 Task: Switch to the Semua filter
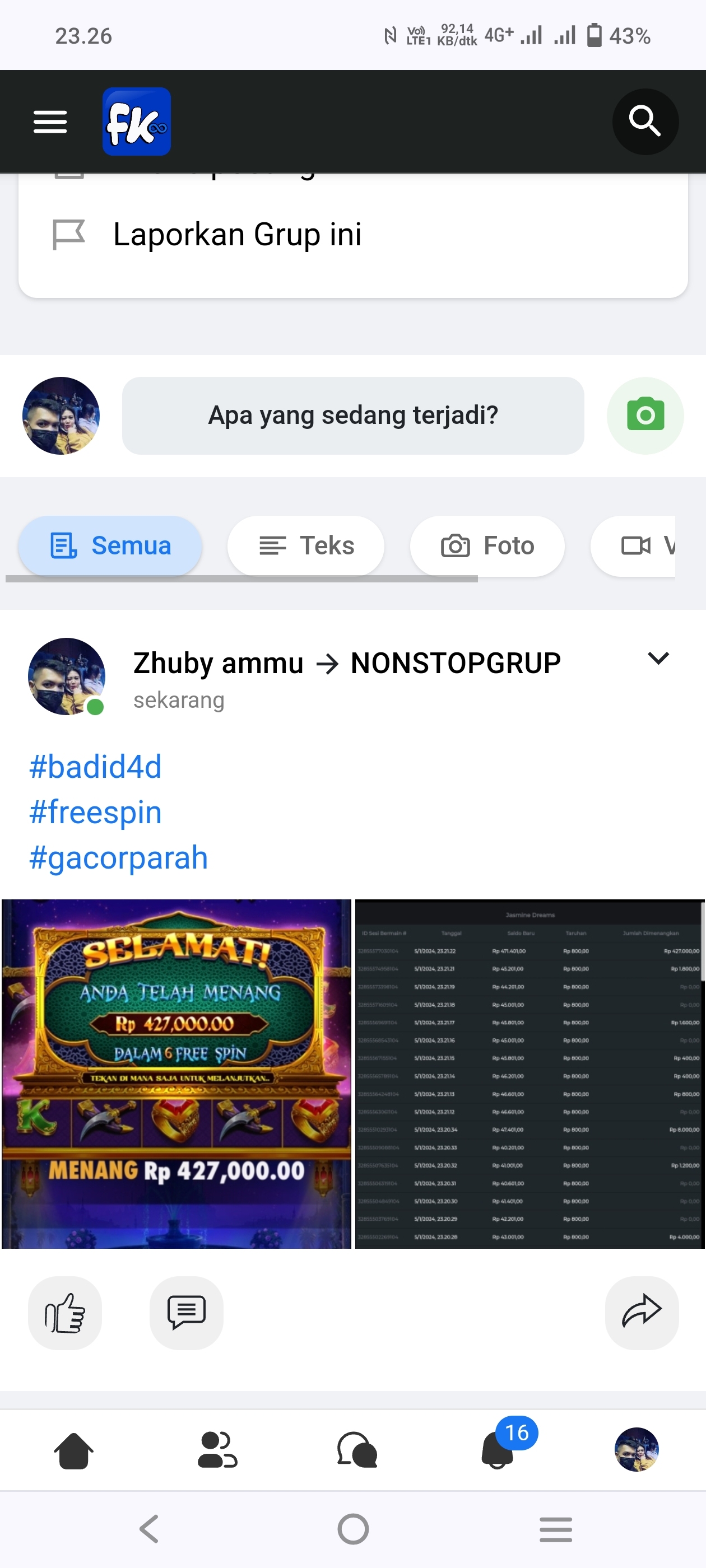(110, 545)
